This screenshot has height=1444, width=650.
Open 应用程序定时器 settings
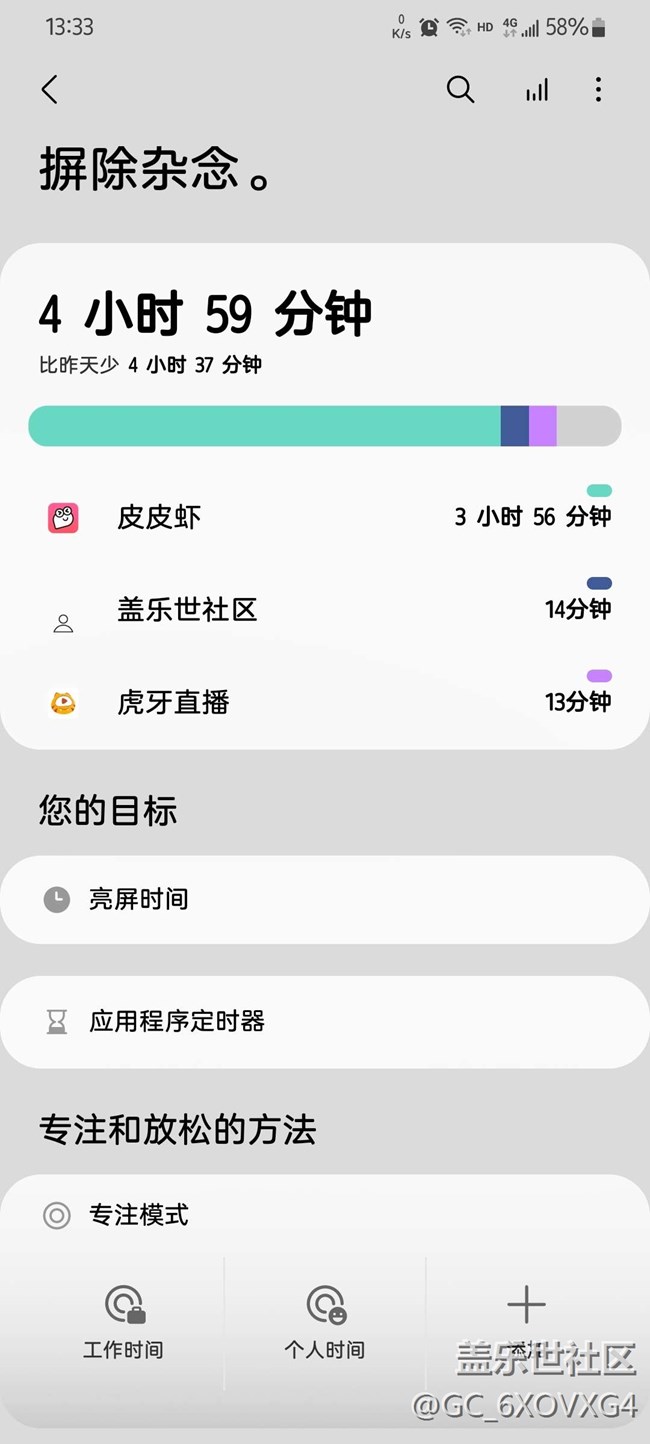(325, 1021)
